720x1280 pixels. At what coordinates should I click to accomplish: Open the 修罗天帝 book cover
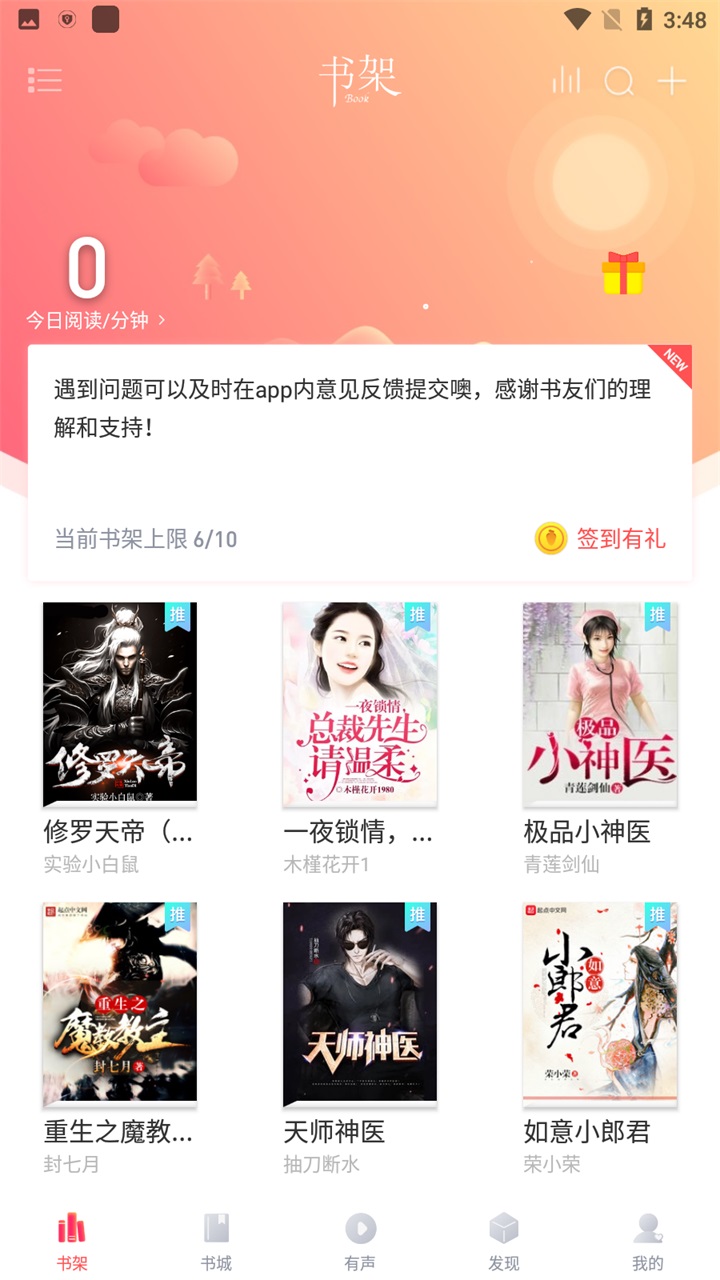[120, 703]
